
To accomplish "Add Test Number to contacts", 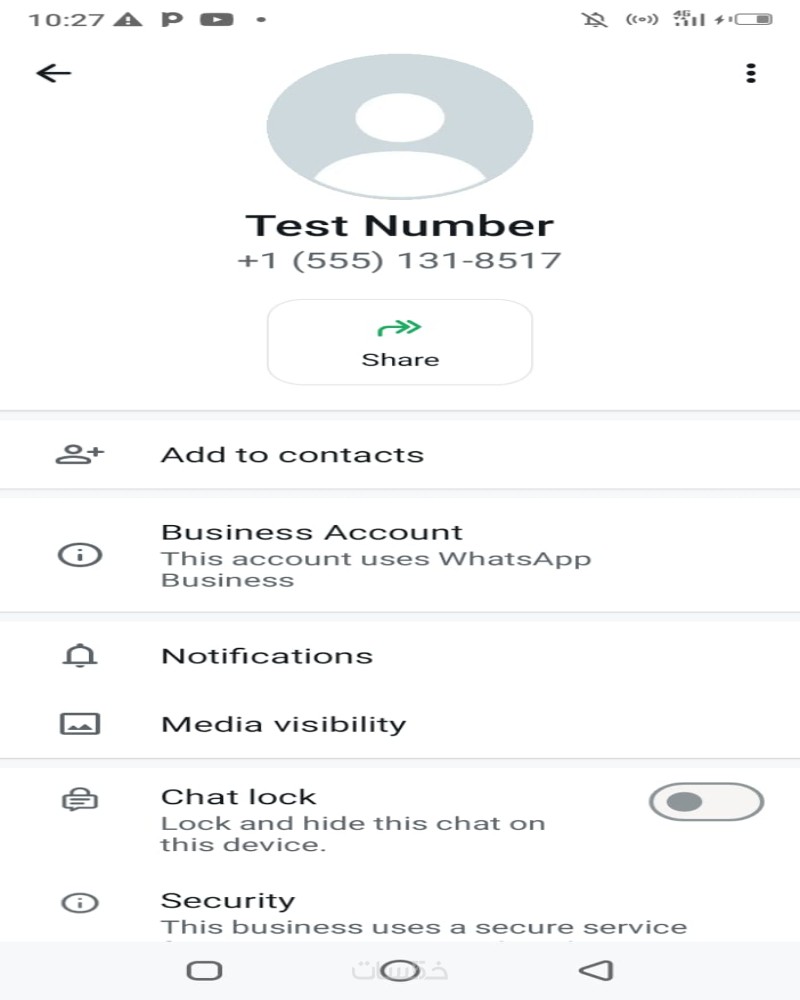I will tap(292, 455).
